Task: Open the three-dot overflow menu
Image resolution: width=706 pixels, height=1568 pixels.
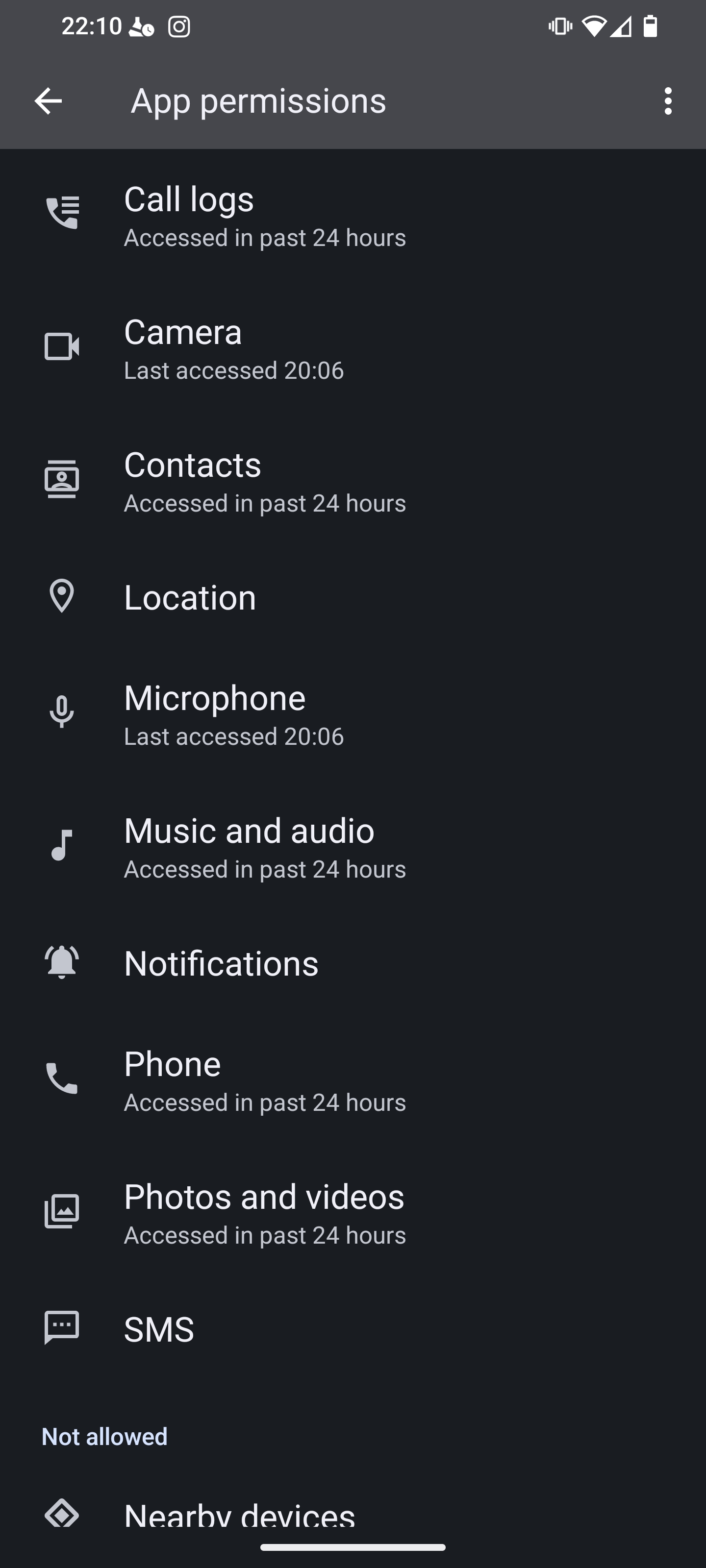Action: tap(668, 101)
